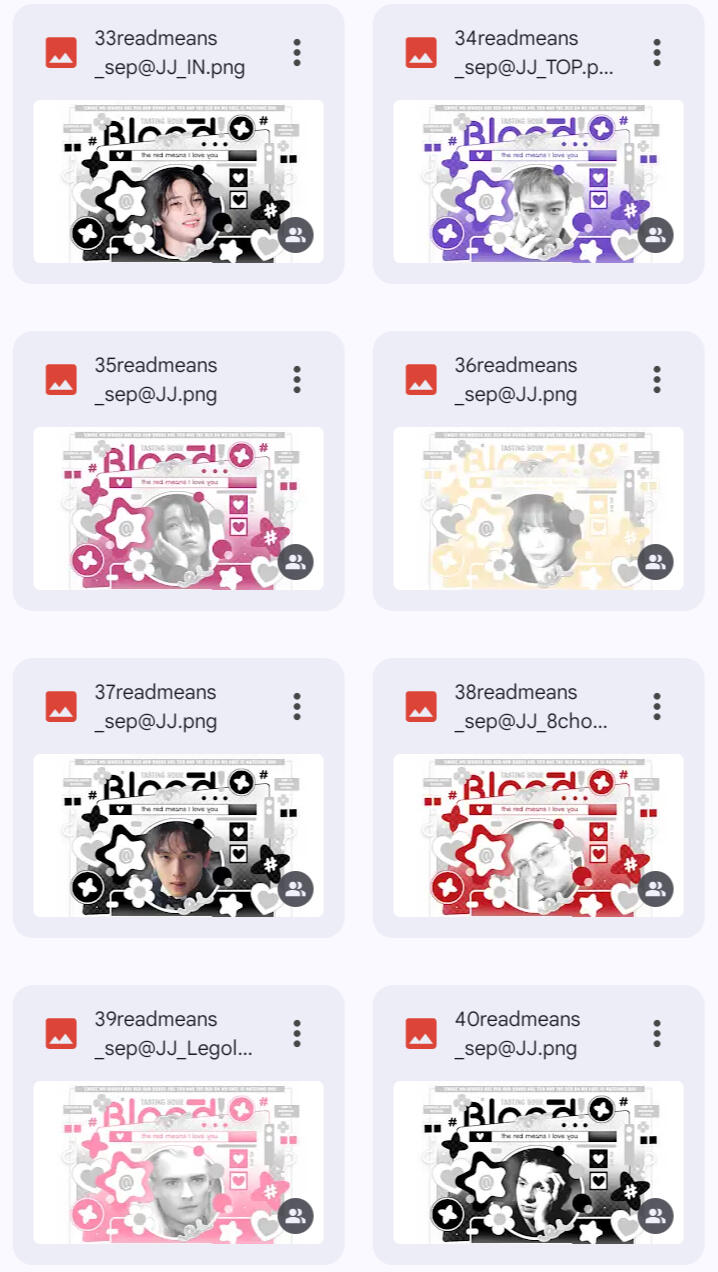Open more options for 35readmeans_sep@JJ.png
Image resolution: width=718 pixels, height=1272 pixels.
297,380
